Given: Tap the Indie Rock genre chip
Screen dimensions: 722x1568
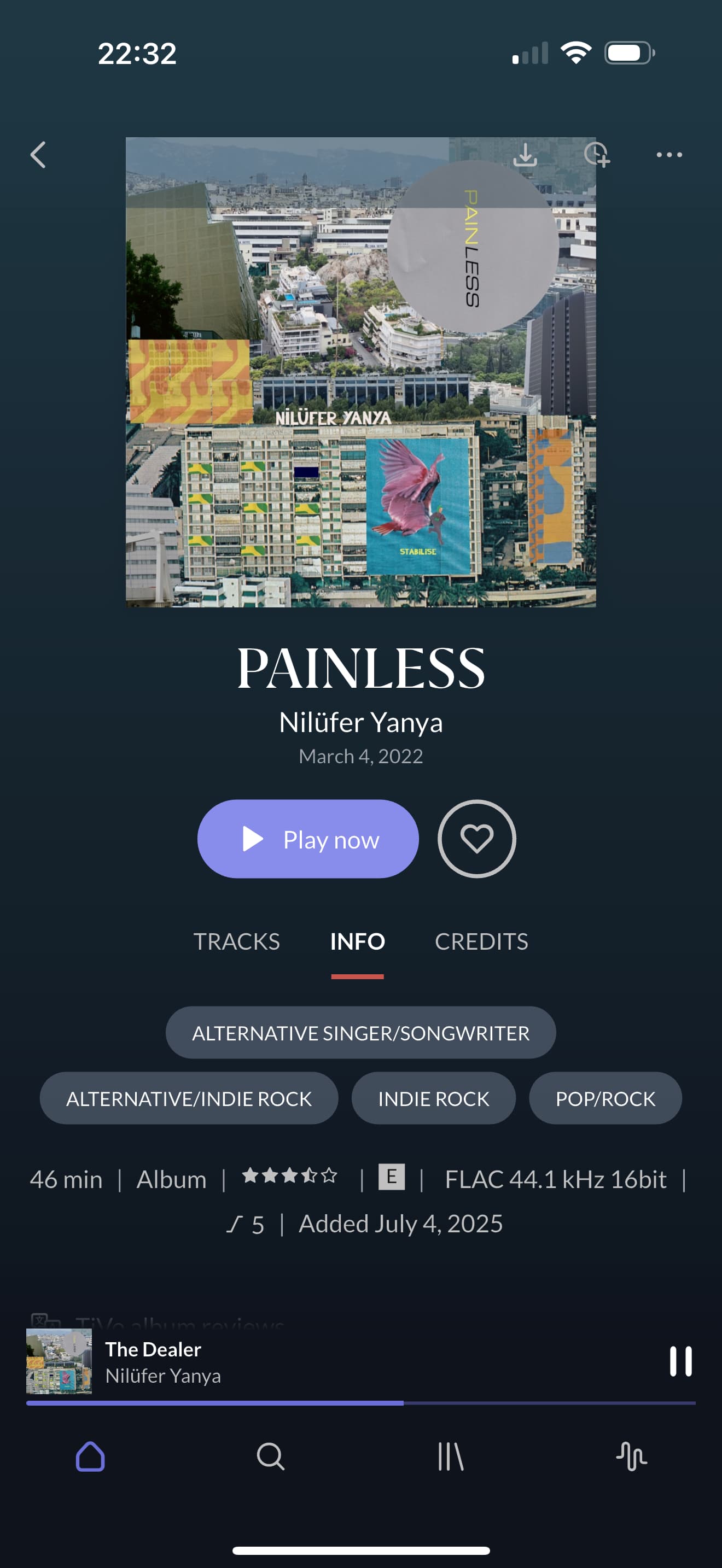Looking at the screenshot, I should tap(433, 1098).
